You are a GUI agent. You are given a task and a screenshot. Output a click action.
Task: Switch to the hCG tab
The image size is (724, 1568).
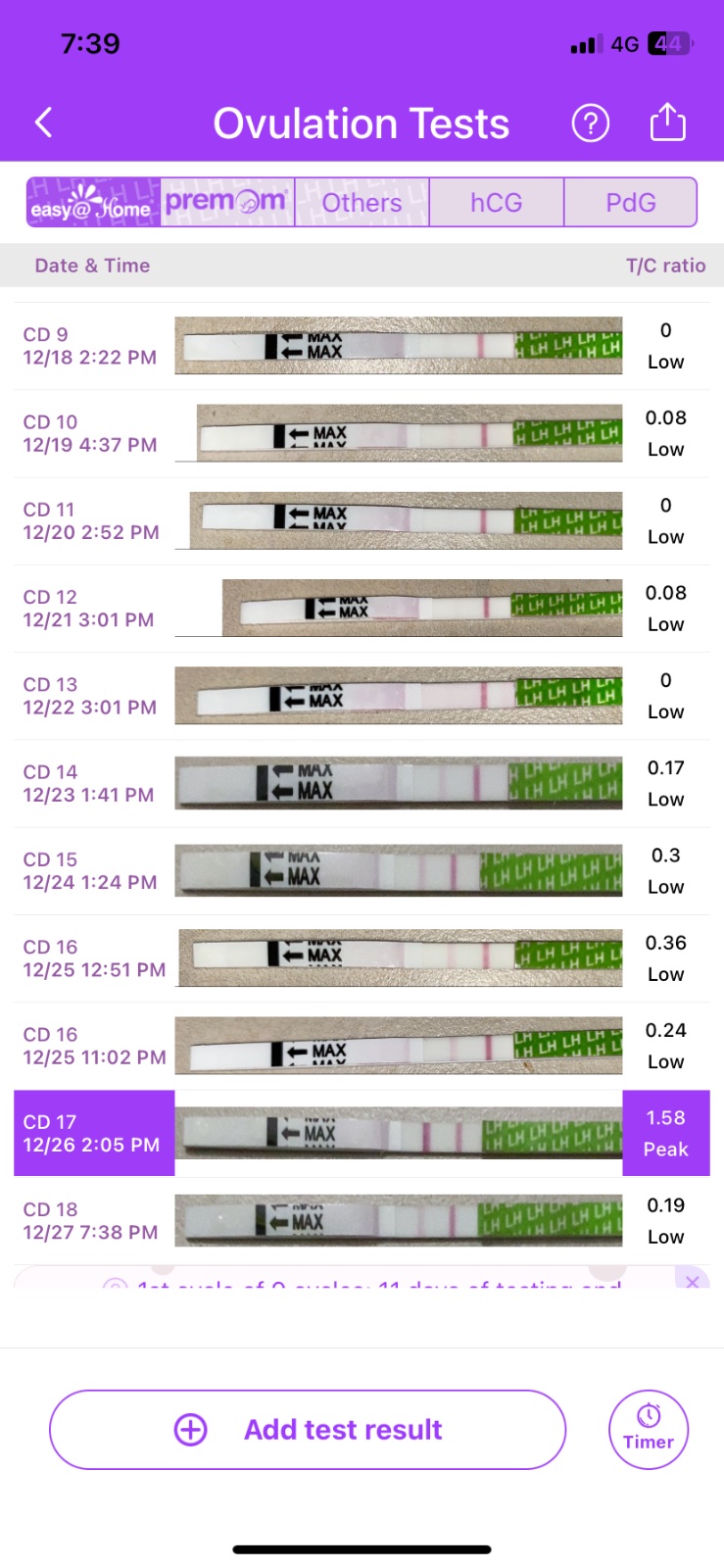point(496,203)
